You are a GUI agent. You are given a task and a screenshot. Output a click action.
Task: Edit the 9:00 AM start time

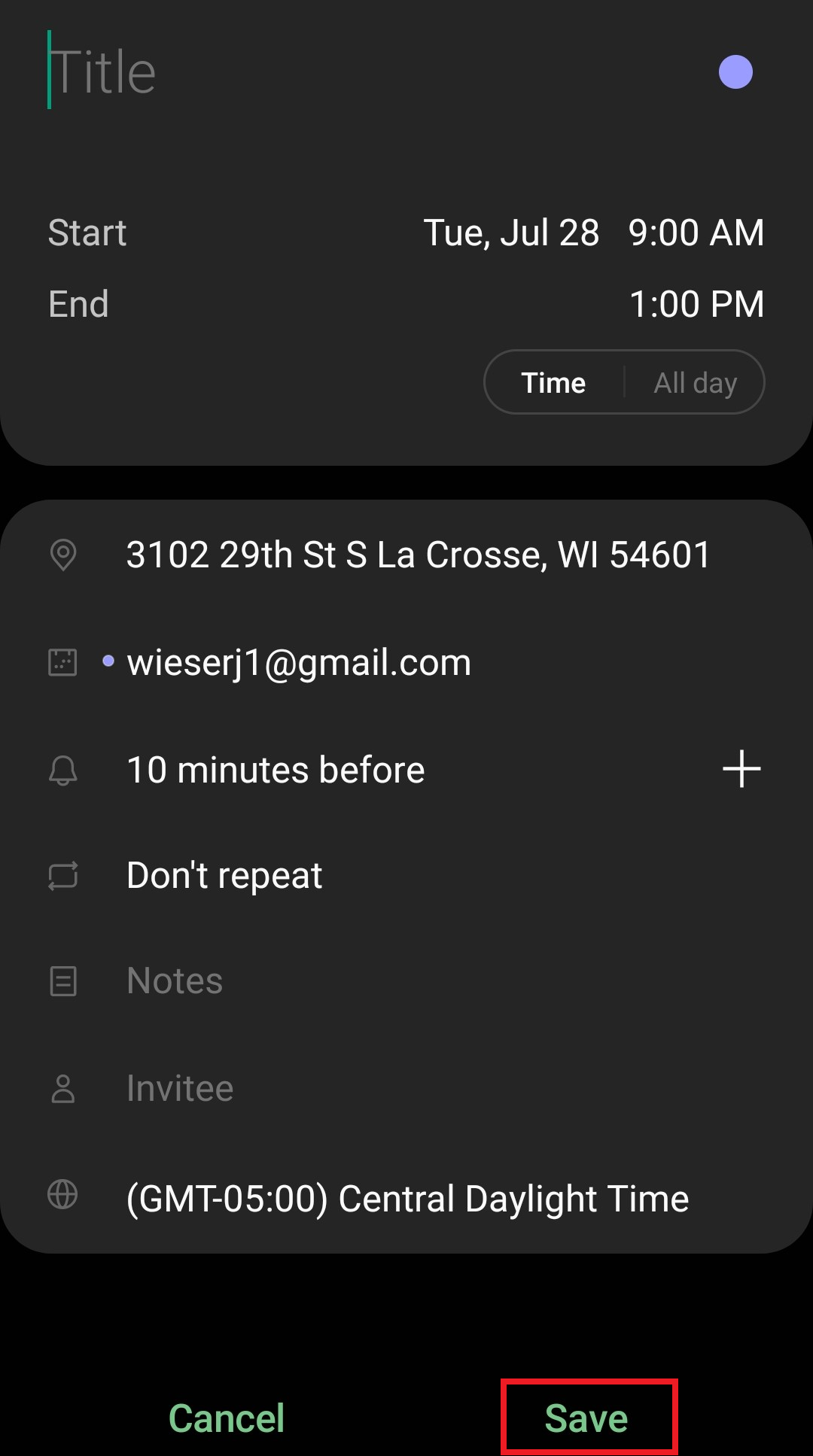point(696,233)
